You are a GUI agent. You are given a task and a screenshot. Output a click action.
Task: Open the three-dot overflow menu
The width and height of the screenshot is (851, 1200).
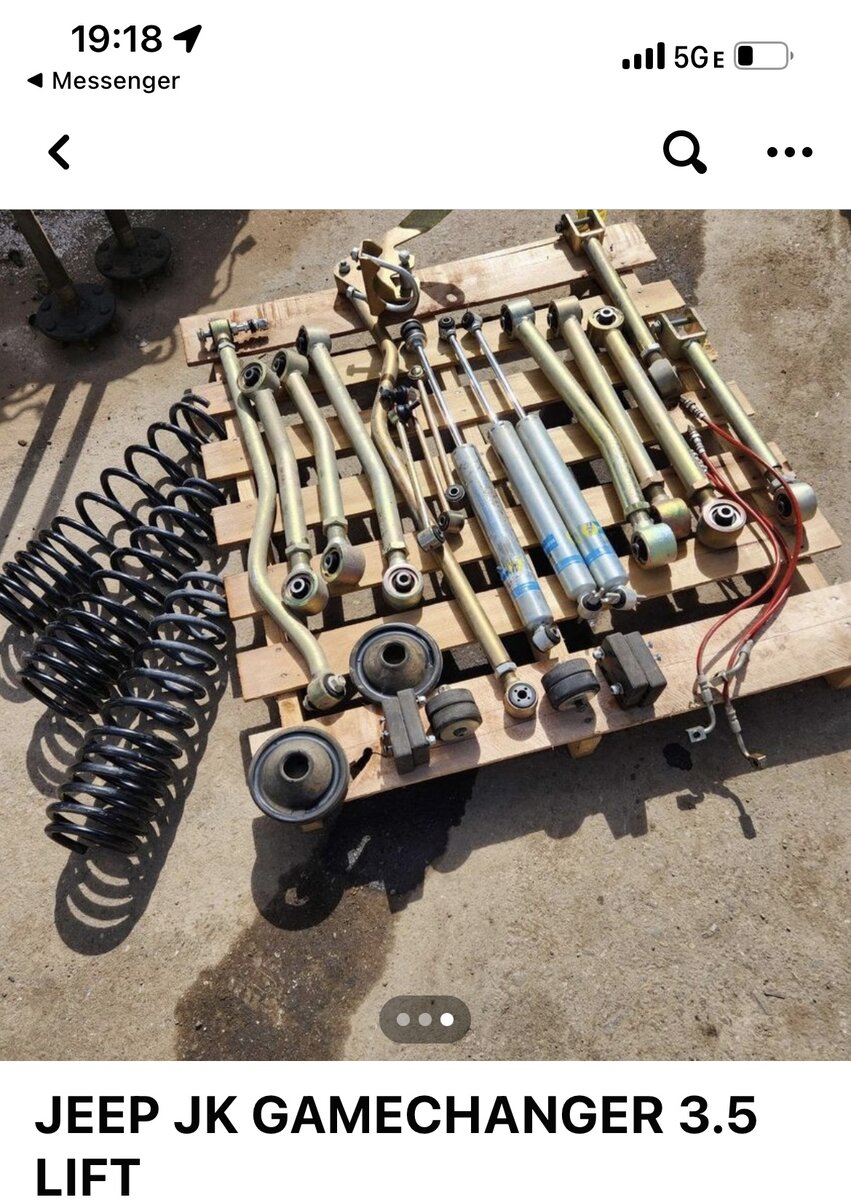click(789, 152)
